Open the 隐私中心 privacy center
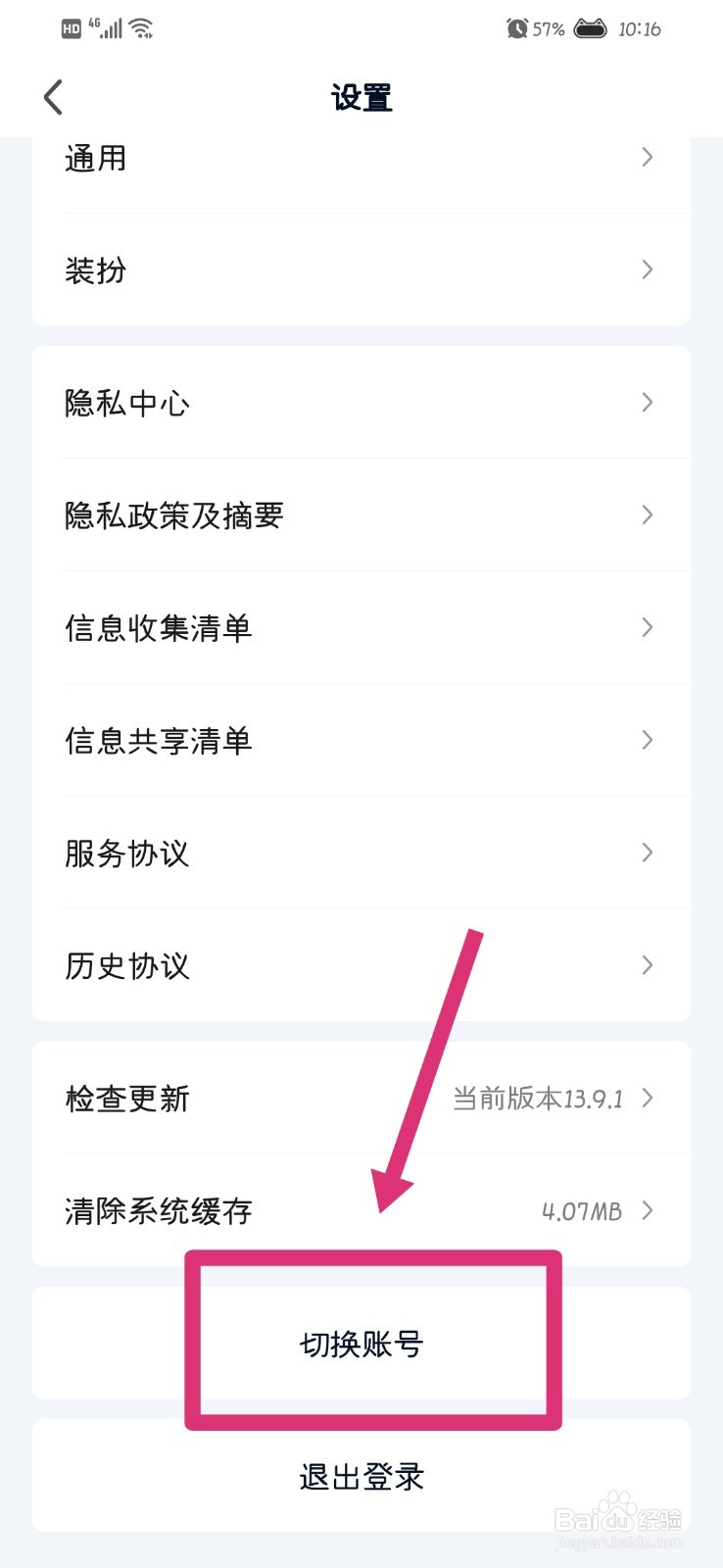The width and height of the screenshot is (723, 1568). tap(127, 402)
